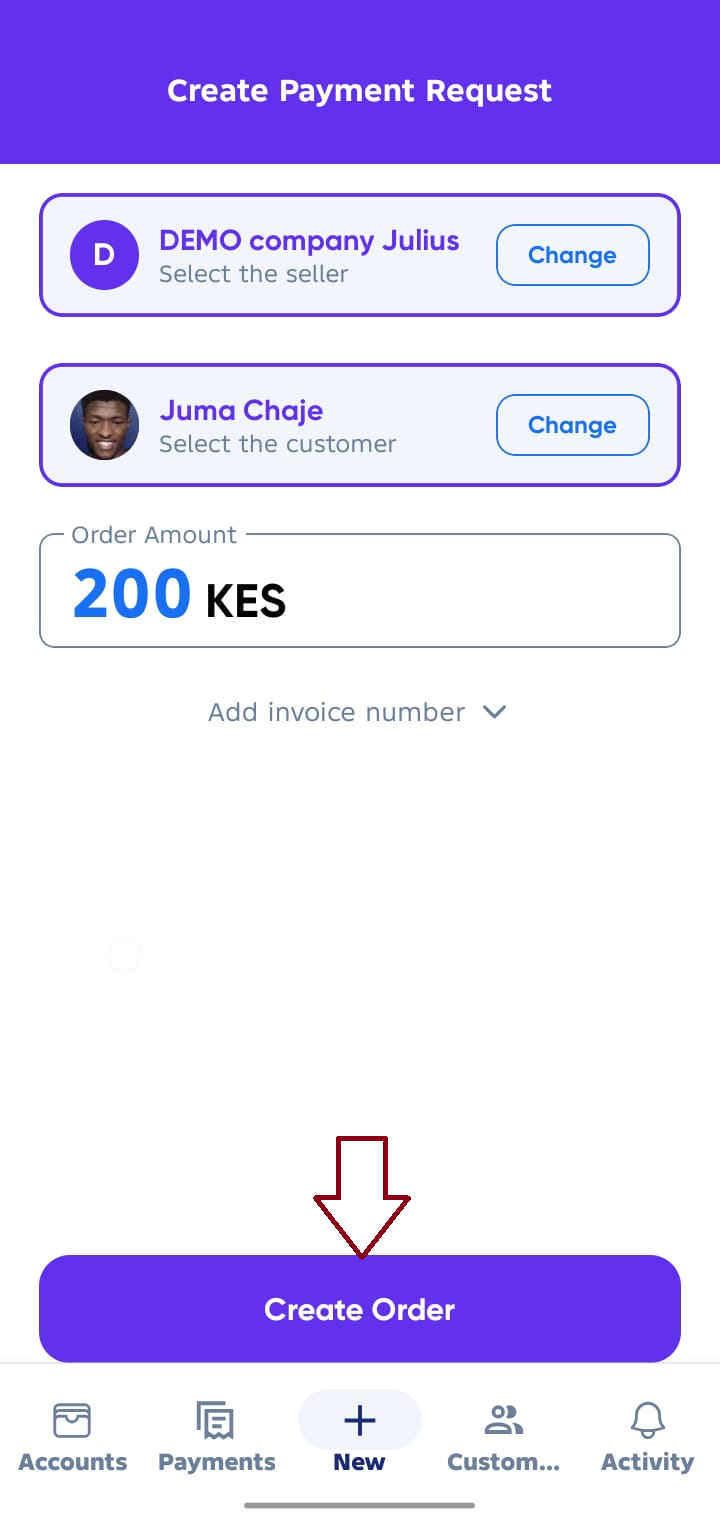
Task: Tap the home indicator bar at bottom
Action: click(359, 1504)
